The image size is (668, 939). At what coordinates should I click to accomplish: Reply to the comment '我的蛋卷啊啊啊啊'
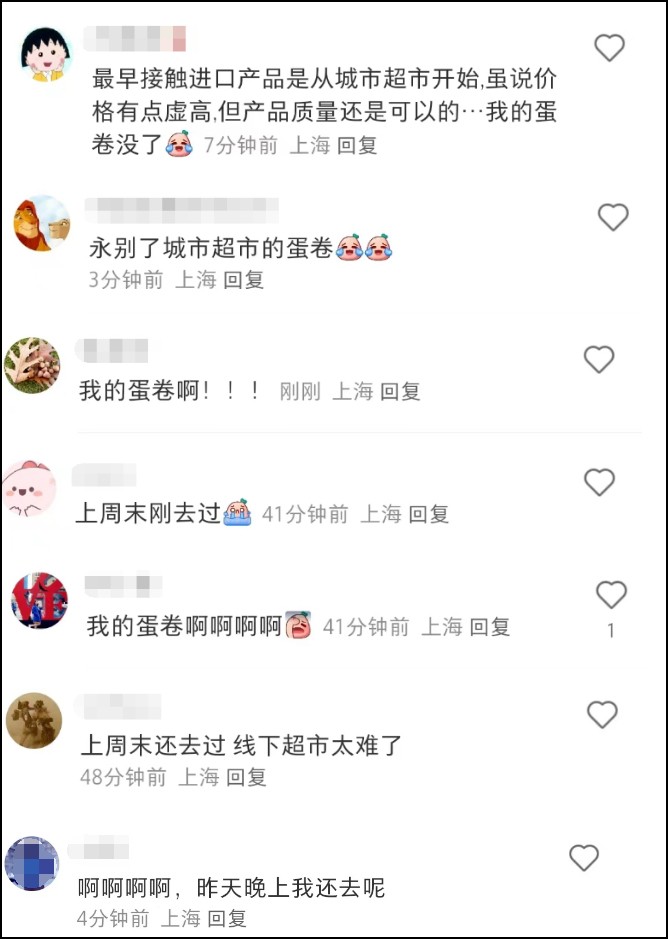tap(489, 627)
